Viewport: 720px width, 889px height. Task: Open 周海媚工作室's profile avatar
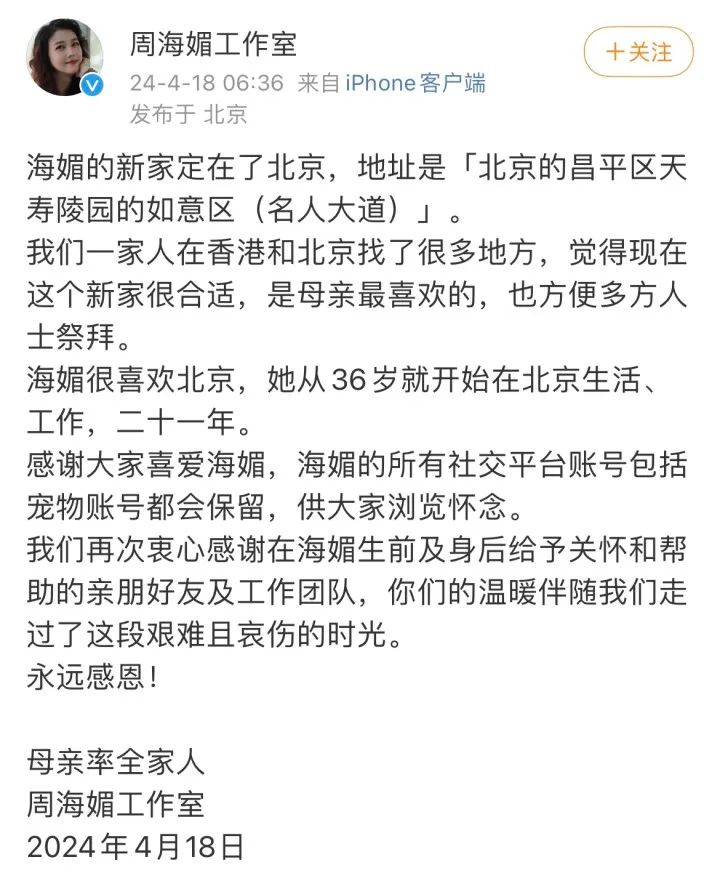(x=66, y=57)
